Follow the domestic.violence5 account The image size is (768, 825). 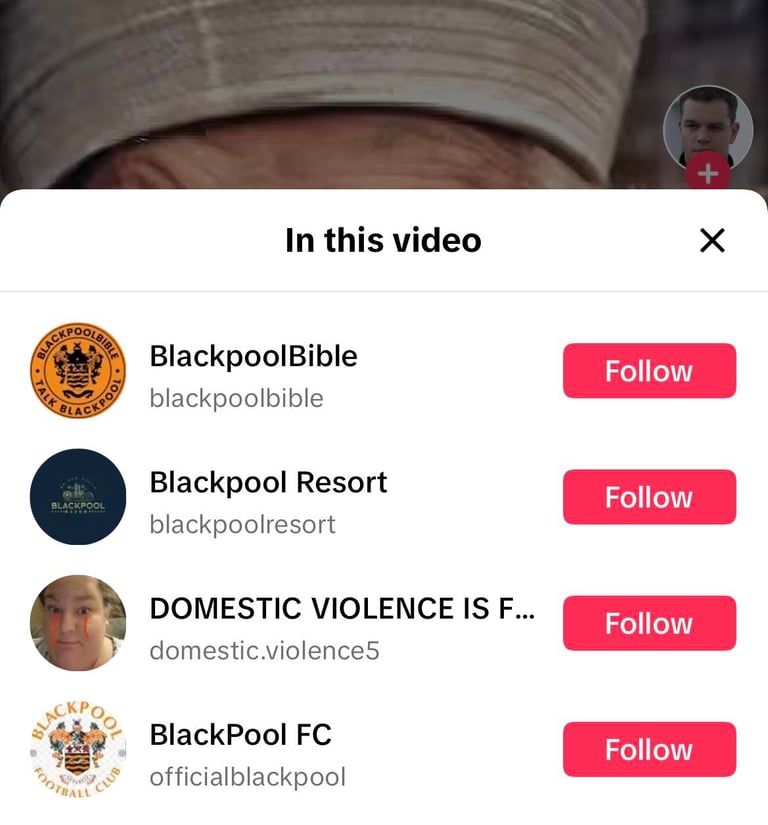pos(649,623)
